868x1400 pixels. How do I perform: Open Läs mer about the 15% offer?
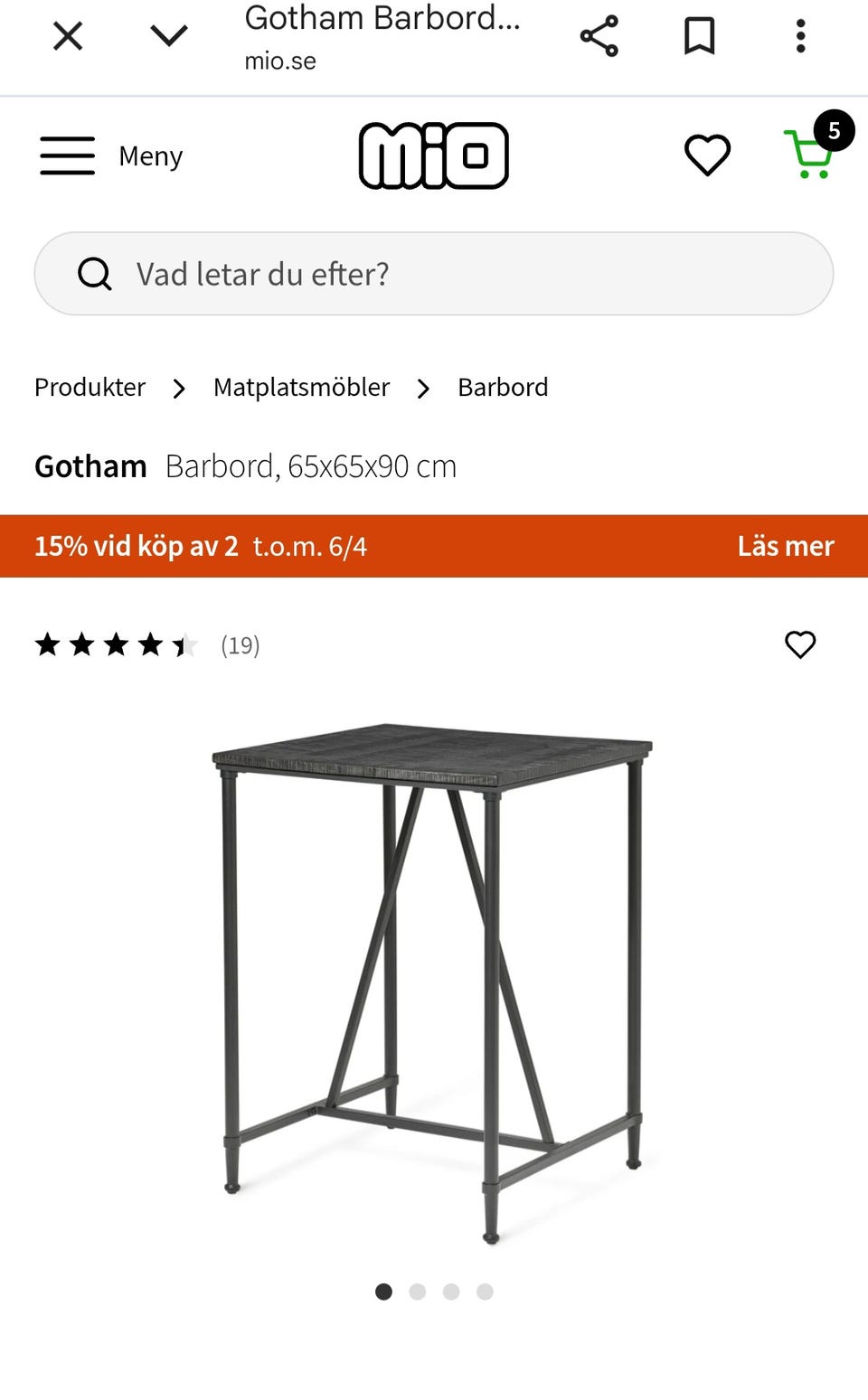click(x=785, y=546)
